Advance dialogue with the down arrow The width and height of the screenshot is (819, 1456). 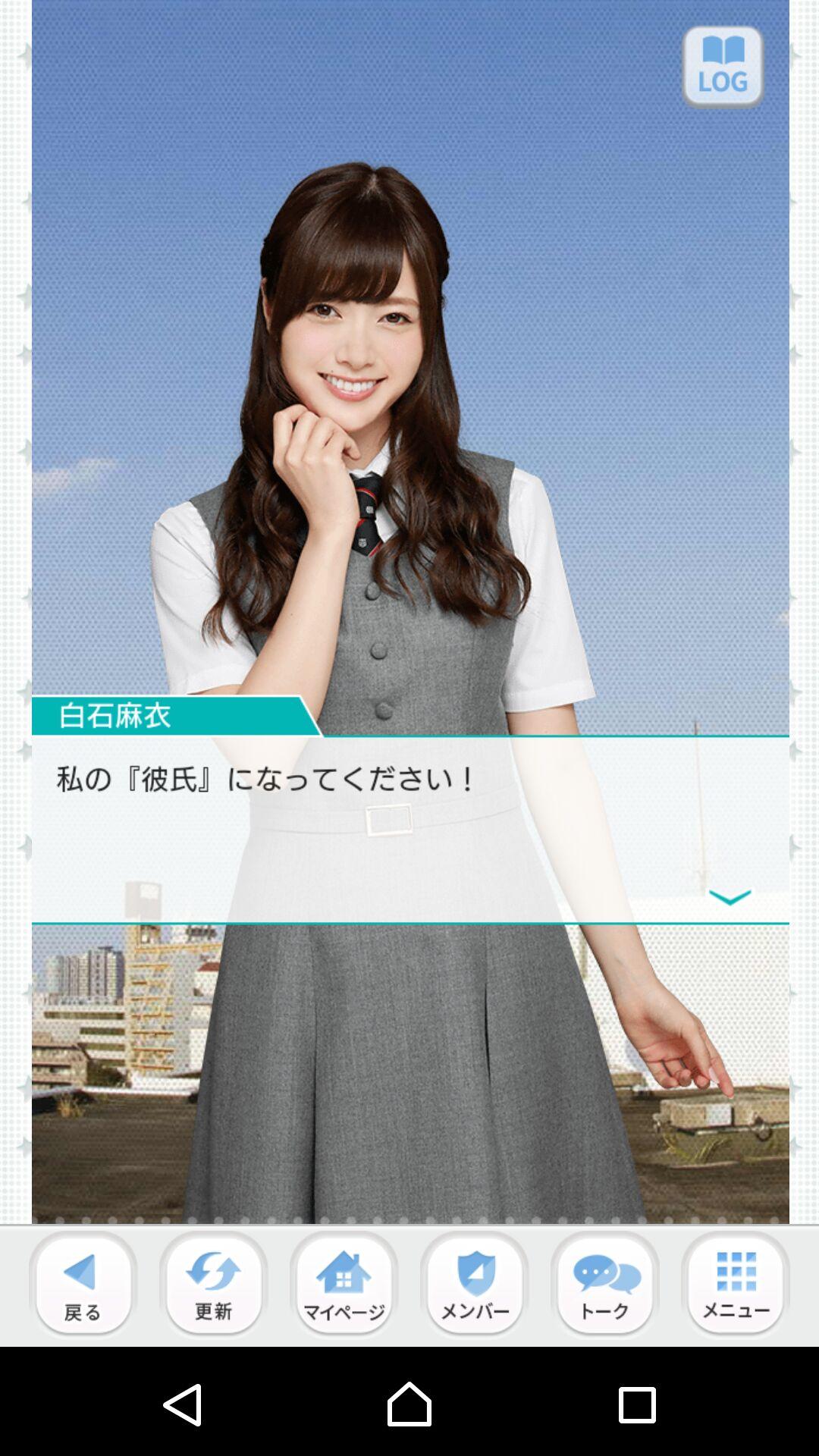click(x=730, y=898)
